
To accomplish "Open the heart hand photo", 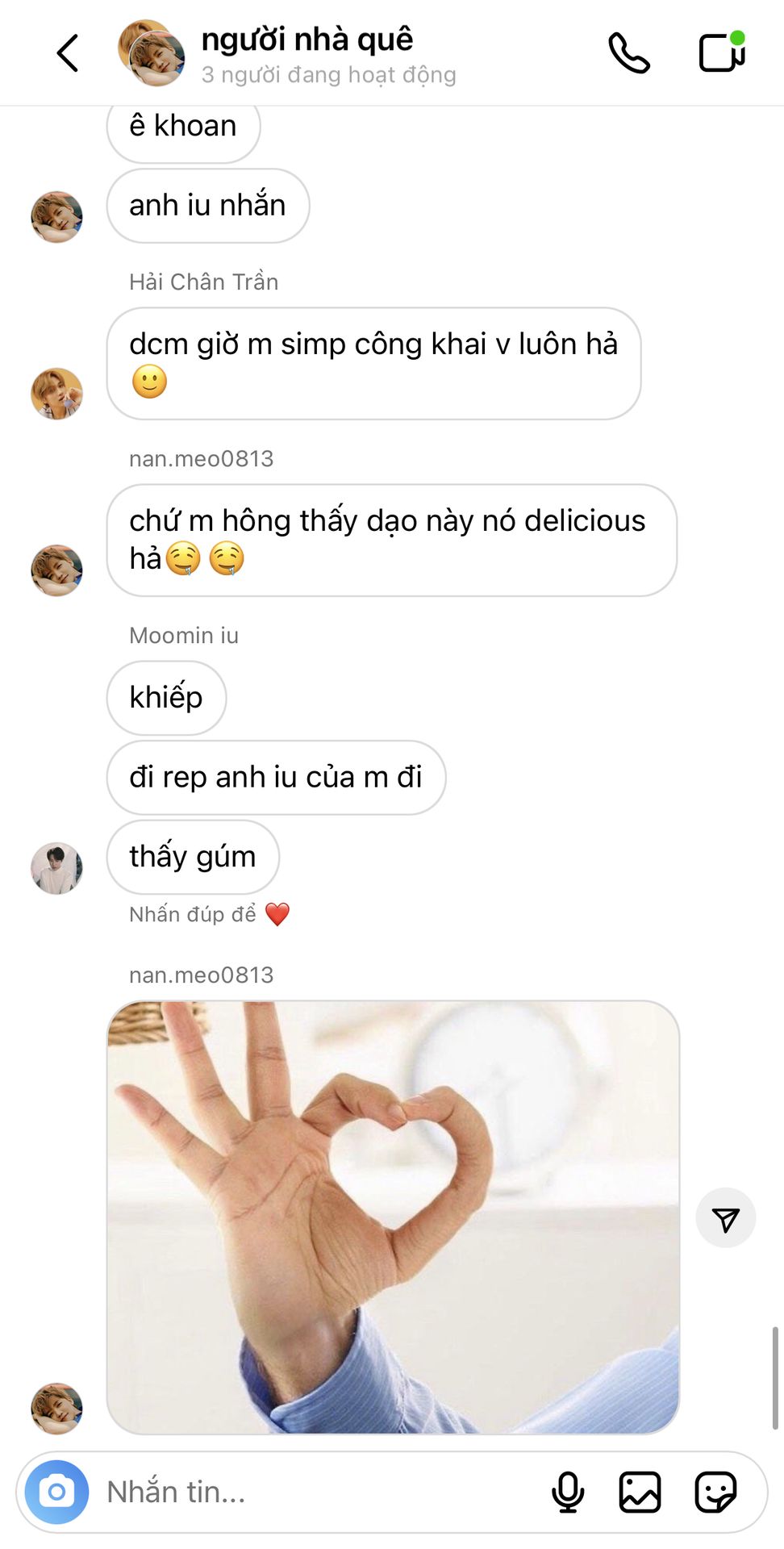I will pos(393,1217).
